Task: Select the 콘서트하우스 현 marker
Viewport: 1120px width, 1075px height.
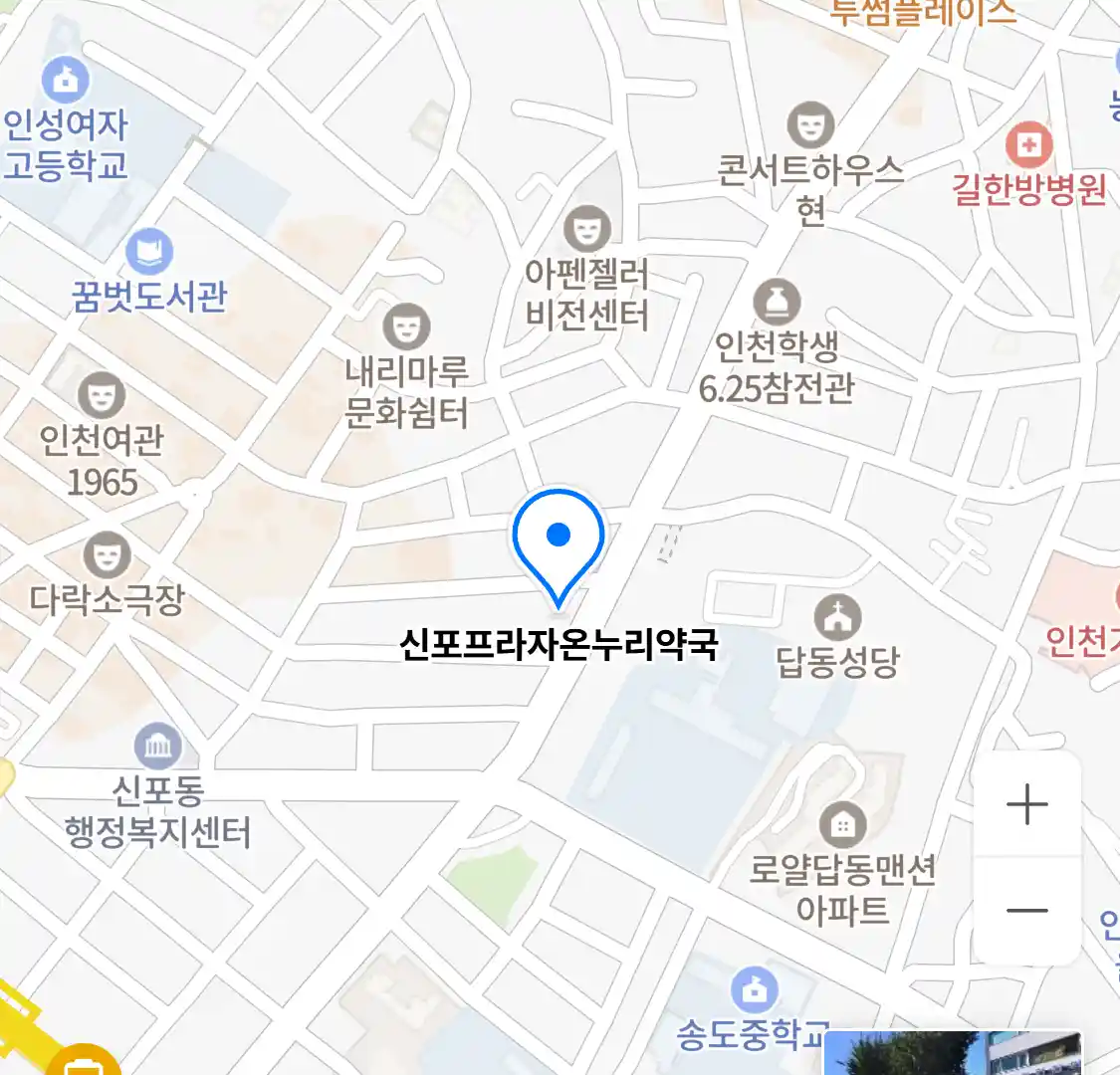Action: [x=810, y=125]
